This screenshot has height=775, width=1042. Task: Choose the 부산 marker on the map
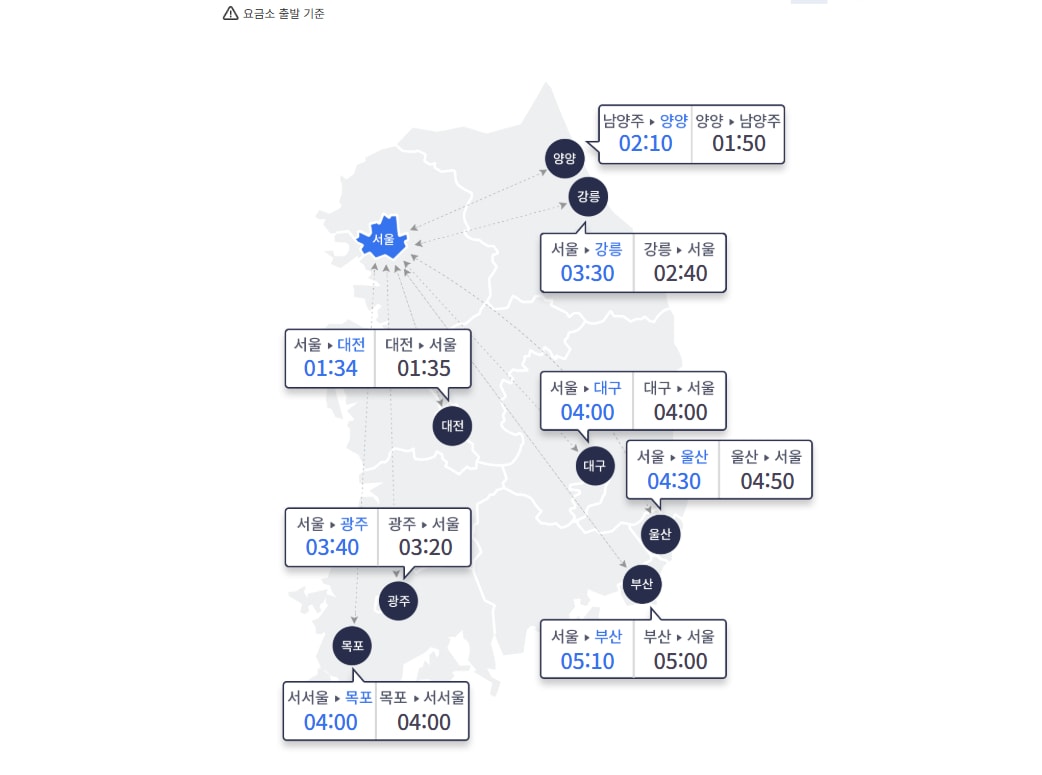(x=642, y=584)
